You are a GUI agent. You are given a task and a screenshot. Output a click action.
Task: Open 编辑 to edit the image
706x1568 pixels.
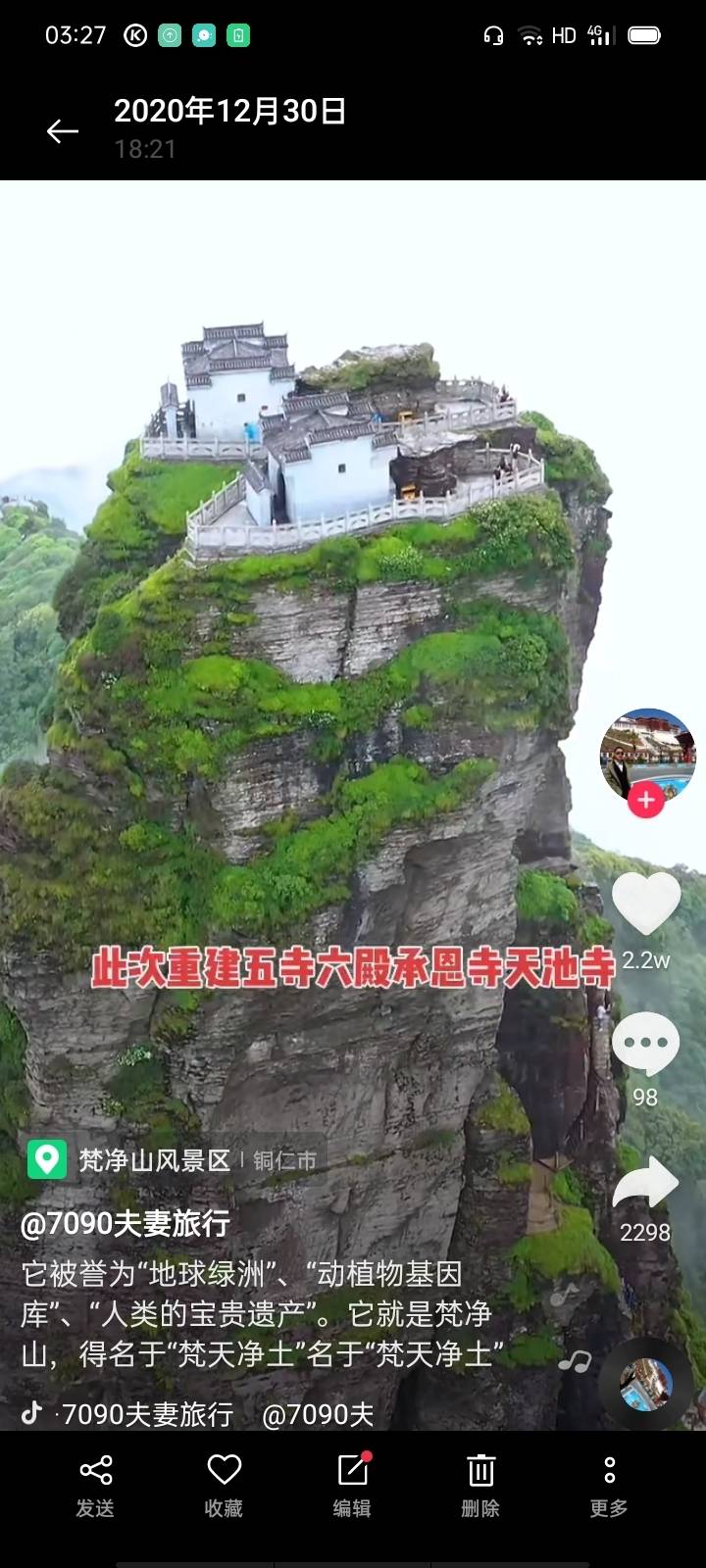coord(352,1485)
